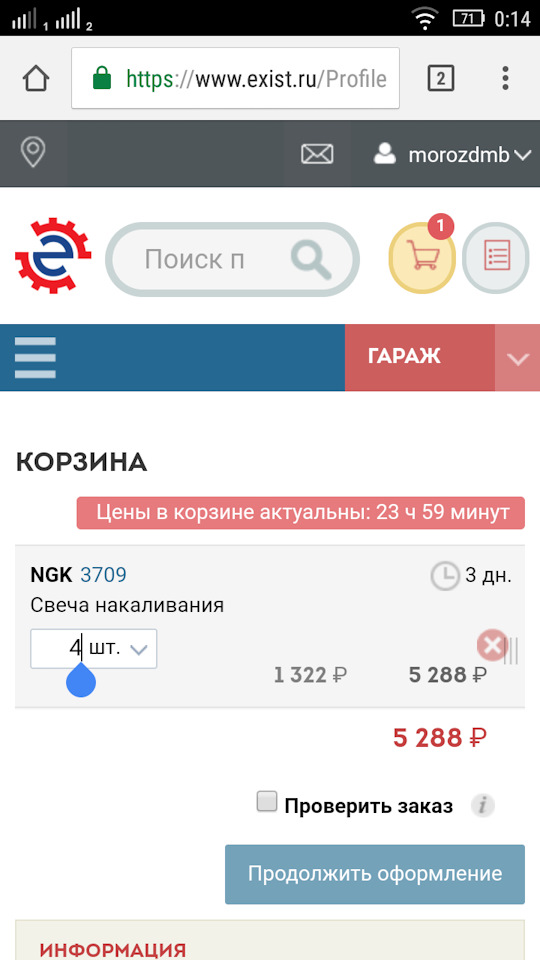Open the browser tab switcher
Viewport: 540px width, 960px height.
441,78
